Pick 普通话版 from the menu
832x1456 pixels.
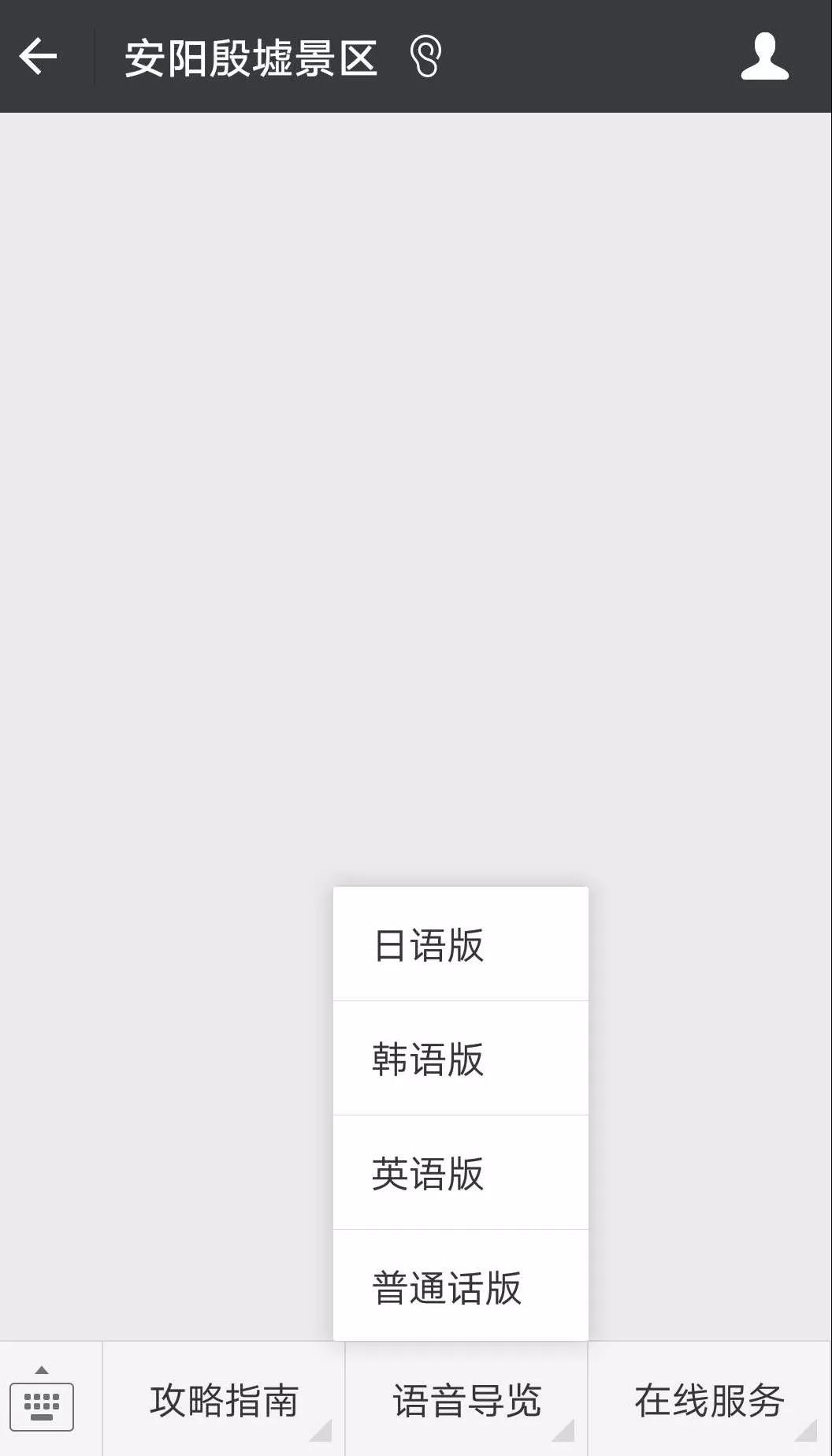(460, 1287)
